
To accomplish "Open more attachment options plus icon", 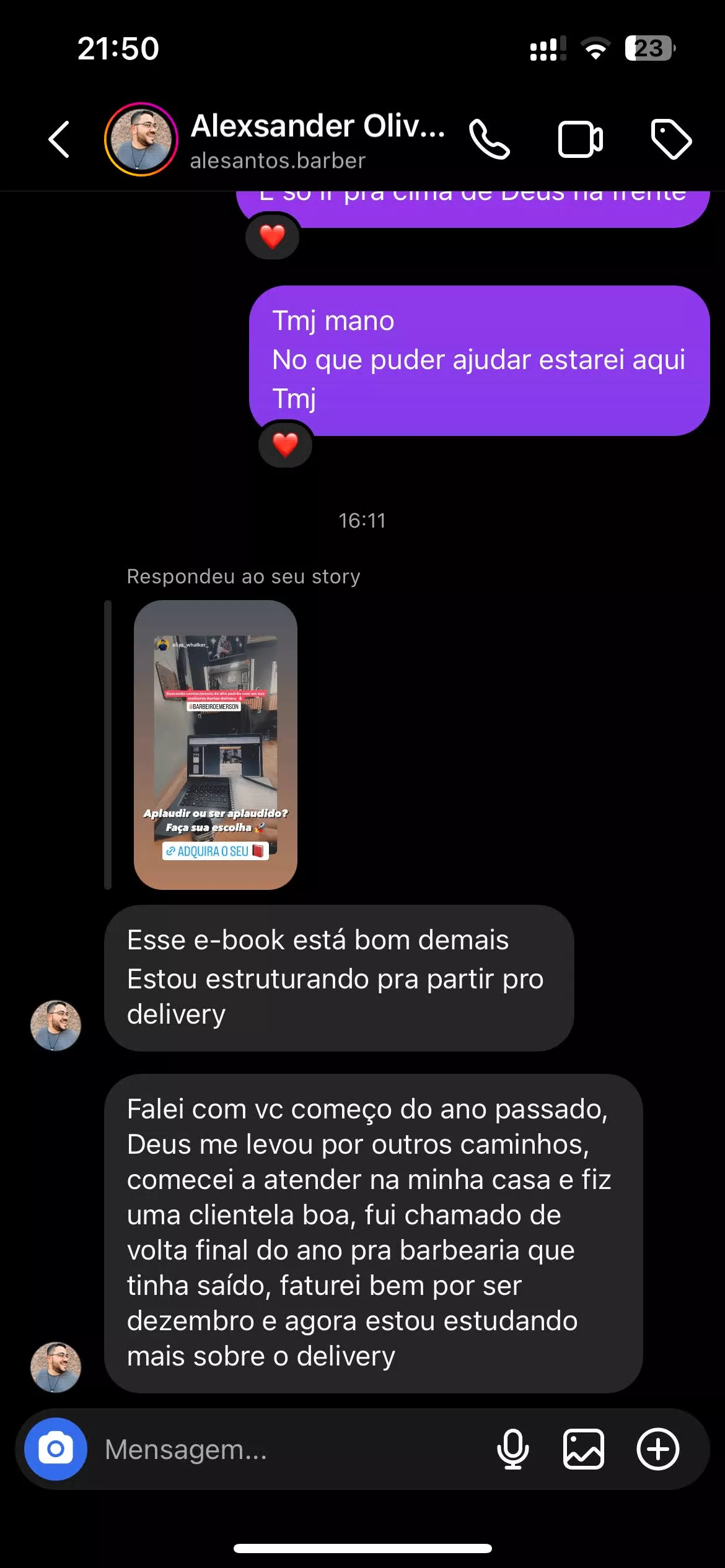I will 657,1449.
